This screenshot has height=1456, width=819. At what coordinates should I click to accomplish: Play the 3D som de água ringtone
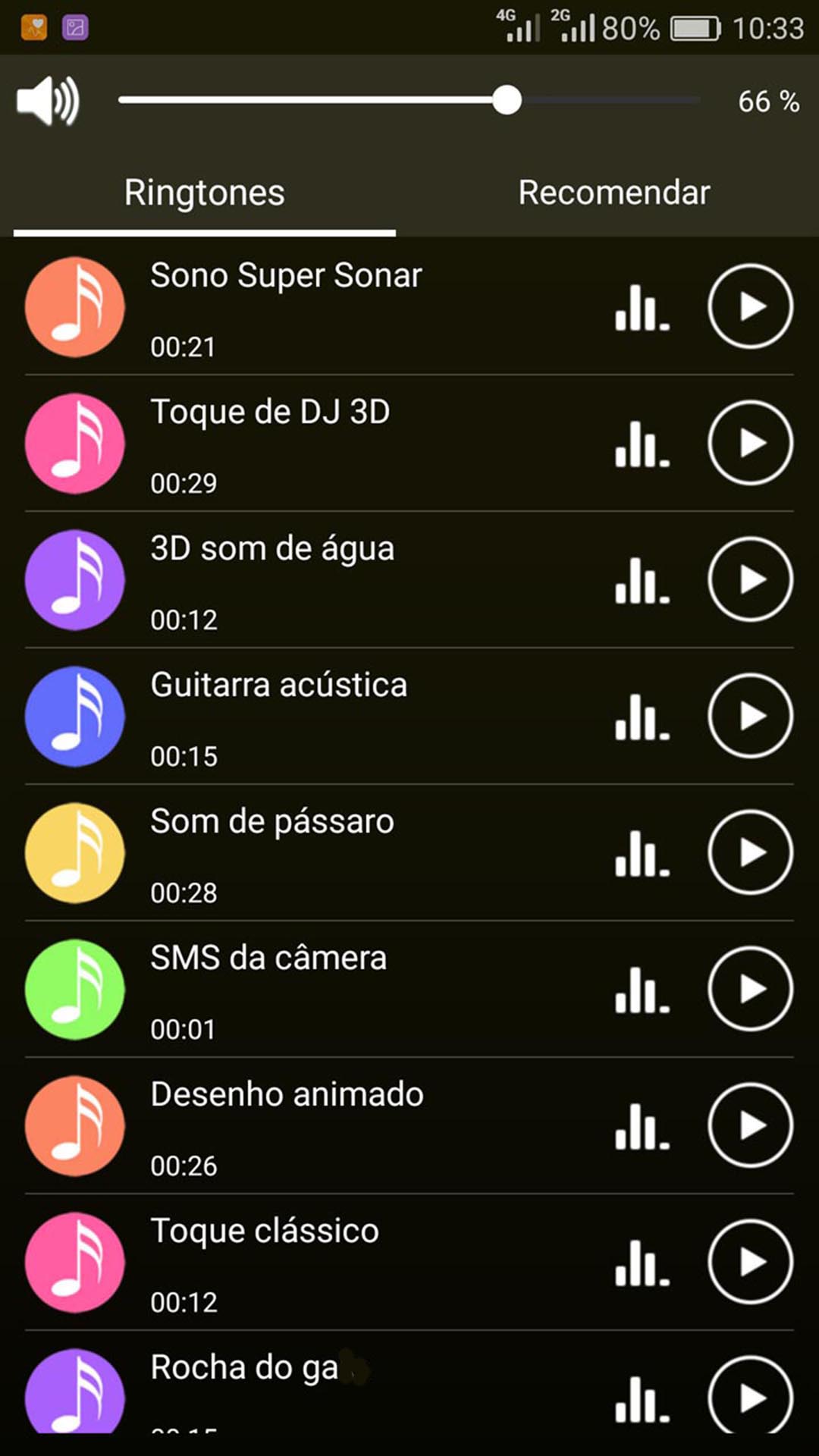[750, 579]
